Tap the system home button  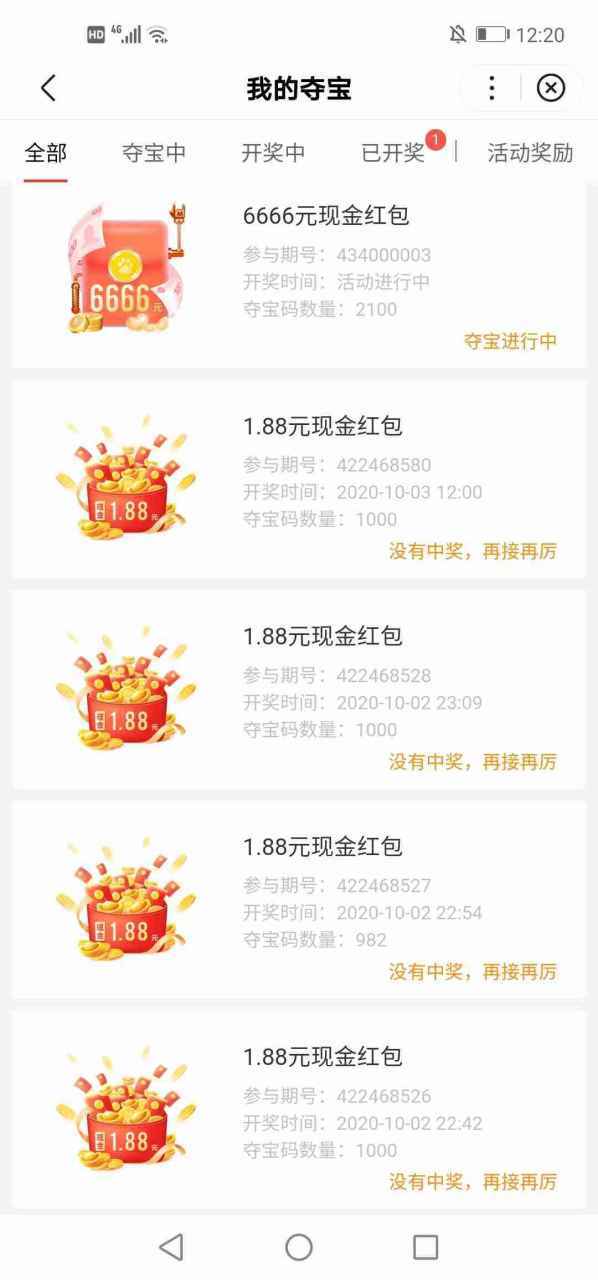tap(299, 1246)
